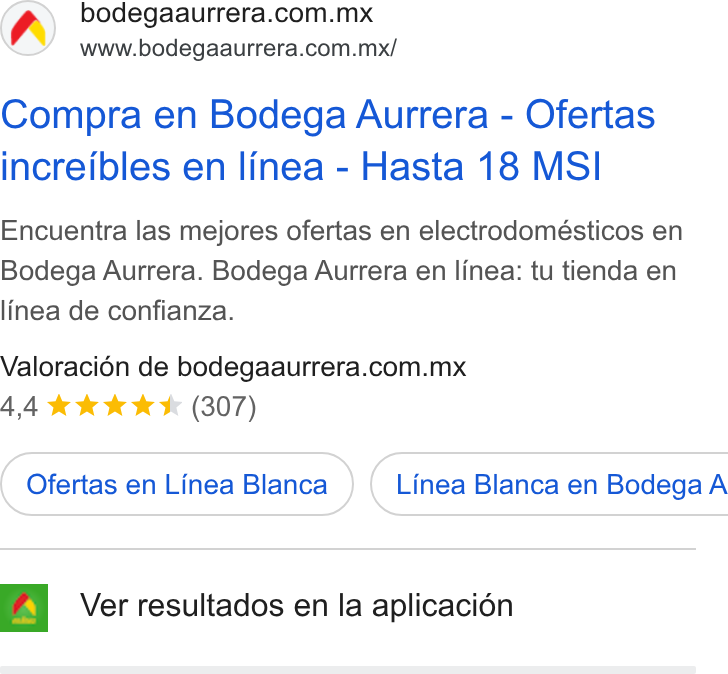Open the Línea Blanca en Bodega chip
728x674 pixels.
tap(549, 484)
